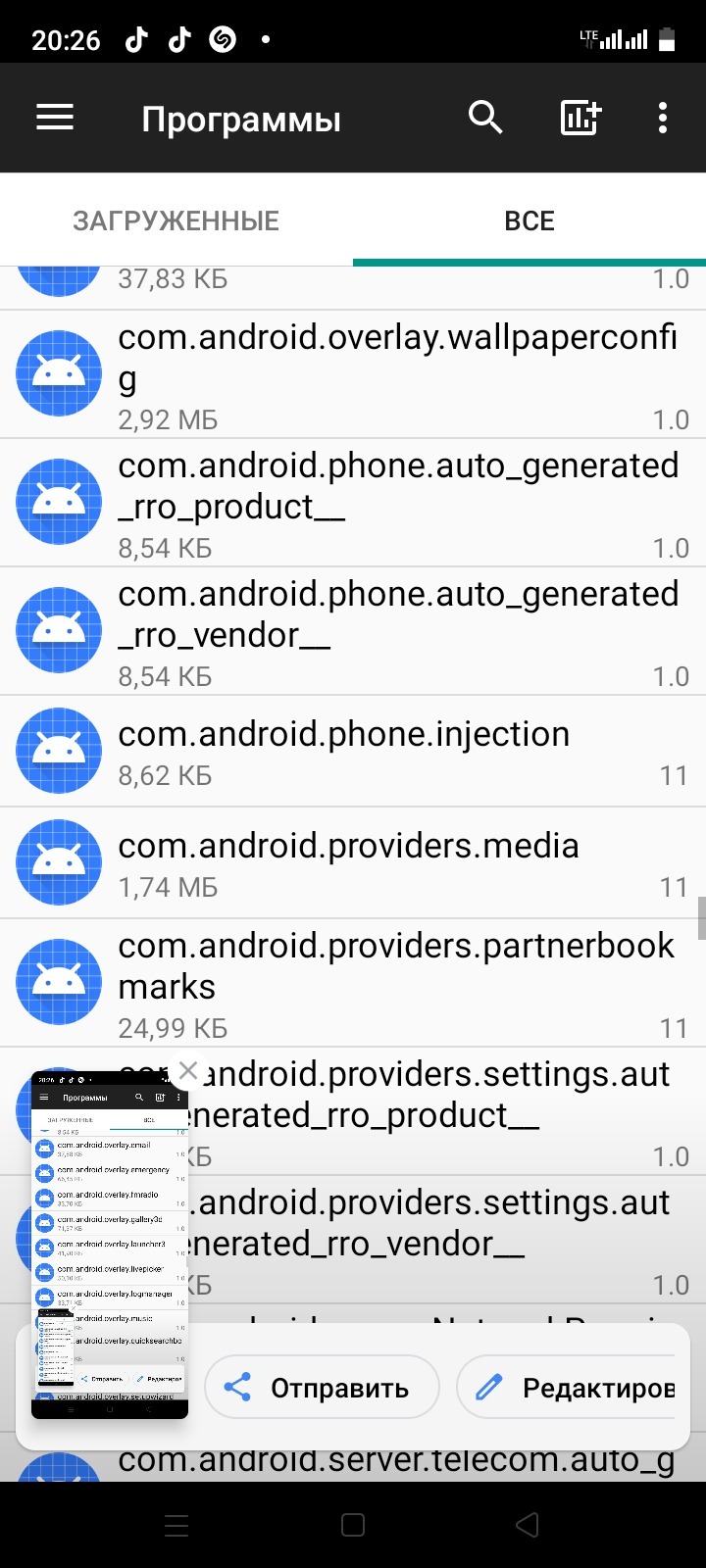This screenshot has width=706, height=1568.
Task: Open the hamburger drawer menu
Action: pyautogui.click(x=55, y=119)
